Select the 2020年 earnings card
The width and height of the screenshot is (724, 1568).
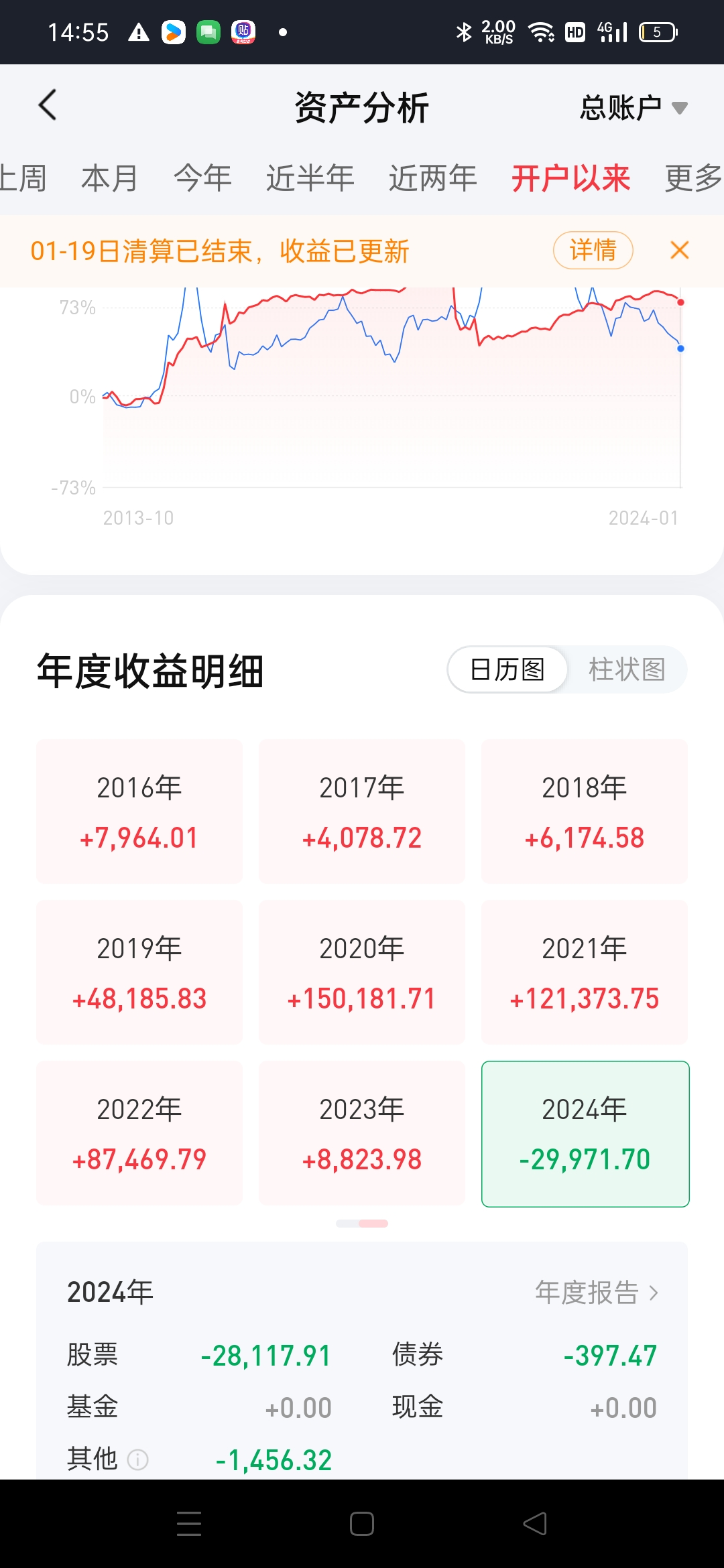coord(362,972)
